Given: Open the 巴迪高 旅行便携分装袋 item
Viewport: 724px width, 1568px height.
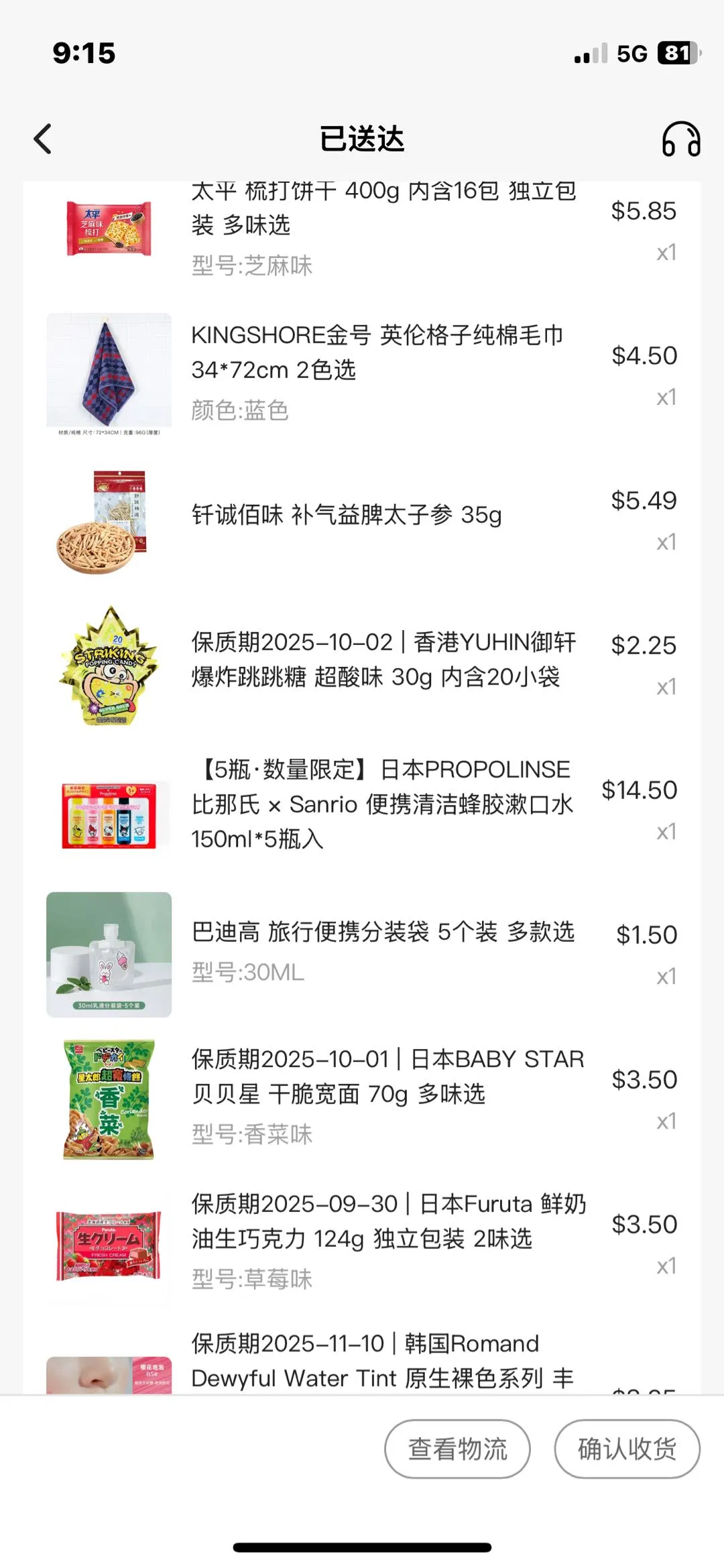Looking at the screenshot, I should tap(382, 933).
